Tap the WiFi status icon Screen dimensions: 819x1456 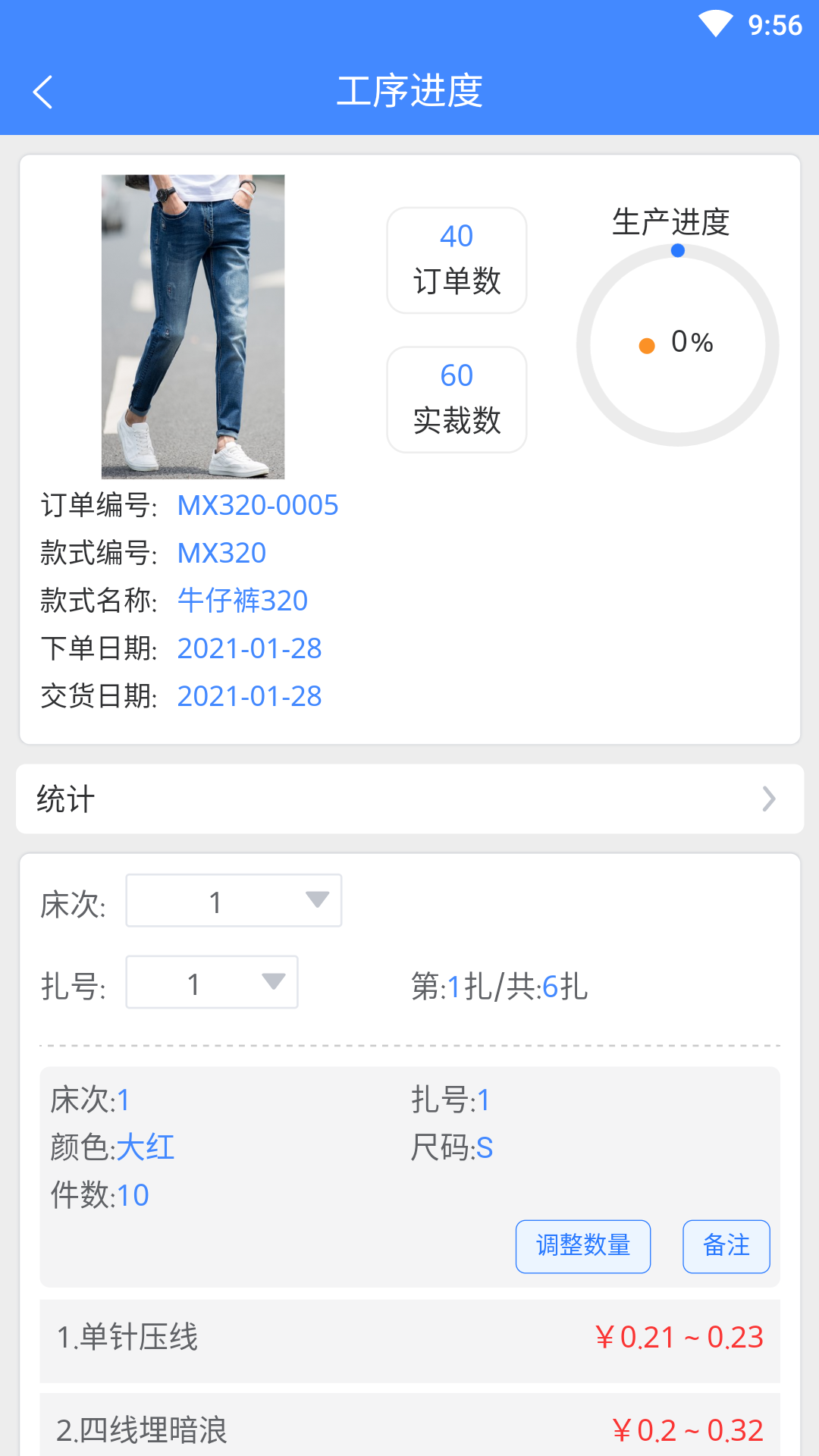point(714,23)
